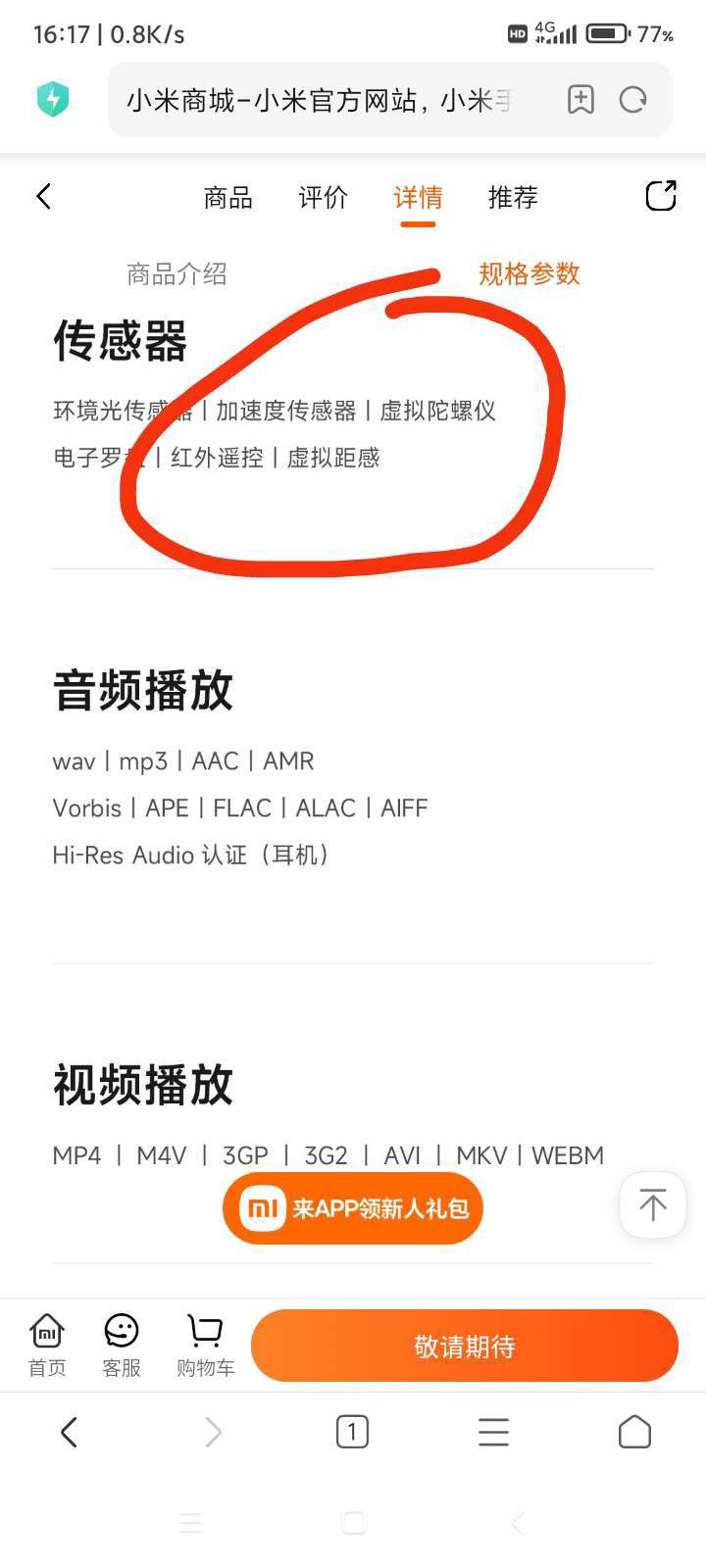Bookmark this page in the browser
The image size is (706, 1568).
(580, 100)
